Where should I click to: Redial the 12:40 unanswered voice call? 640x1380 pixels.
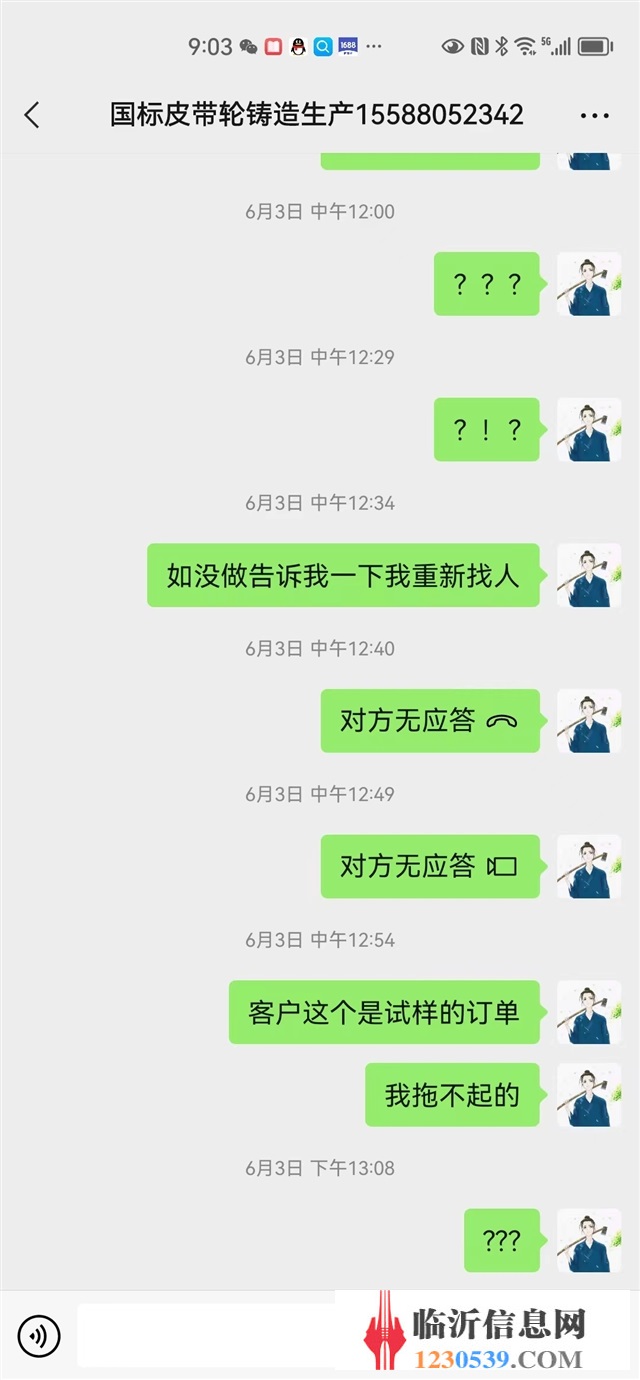pos(430,721)
